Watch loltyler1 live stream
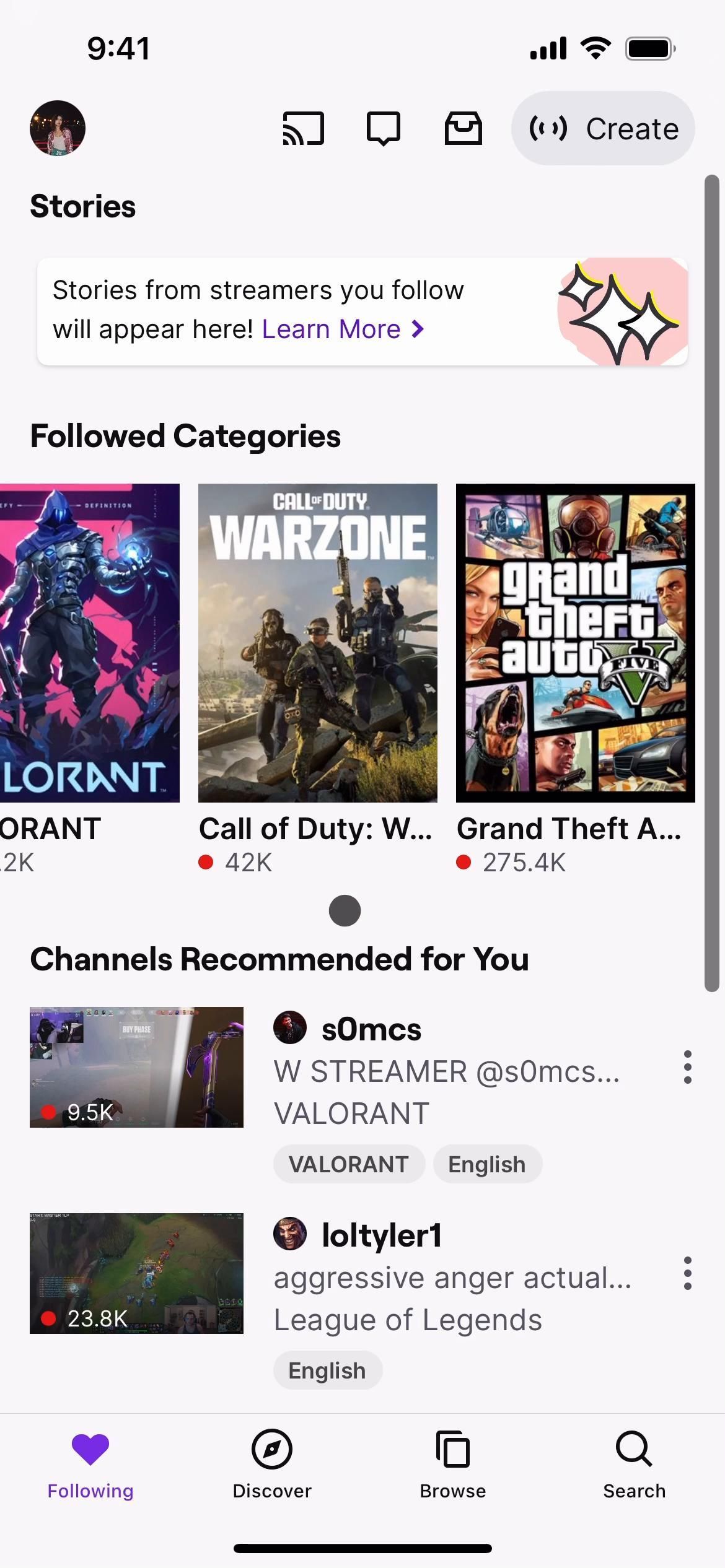The image size is (725, 1568). [136, 1273]
